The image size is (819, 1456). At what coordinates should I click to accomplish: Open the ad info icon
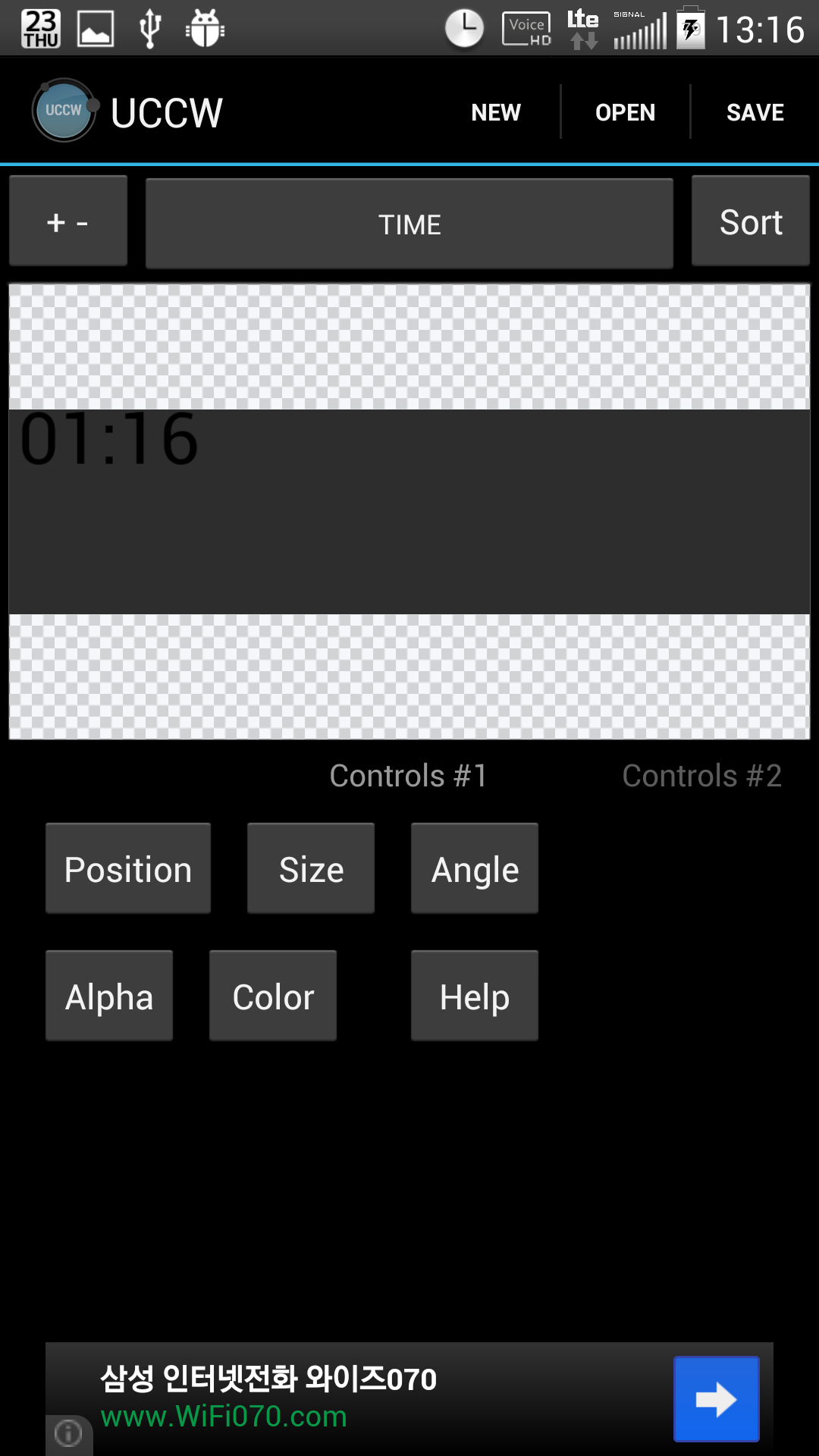pos(68,1433)
